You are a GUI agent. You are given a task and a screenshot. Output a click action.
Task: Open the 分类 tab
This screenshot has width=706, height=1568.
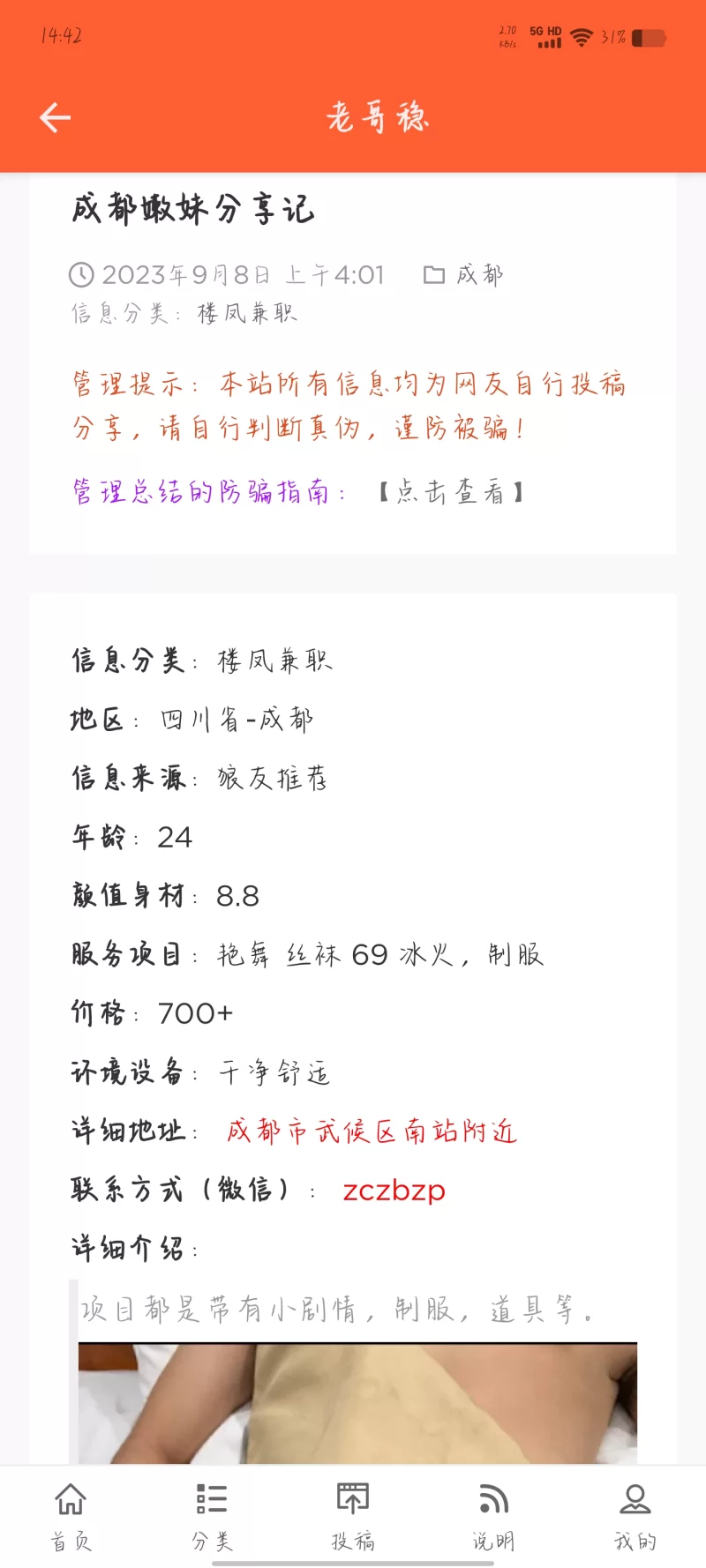pos(212,1516)
